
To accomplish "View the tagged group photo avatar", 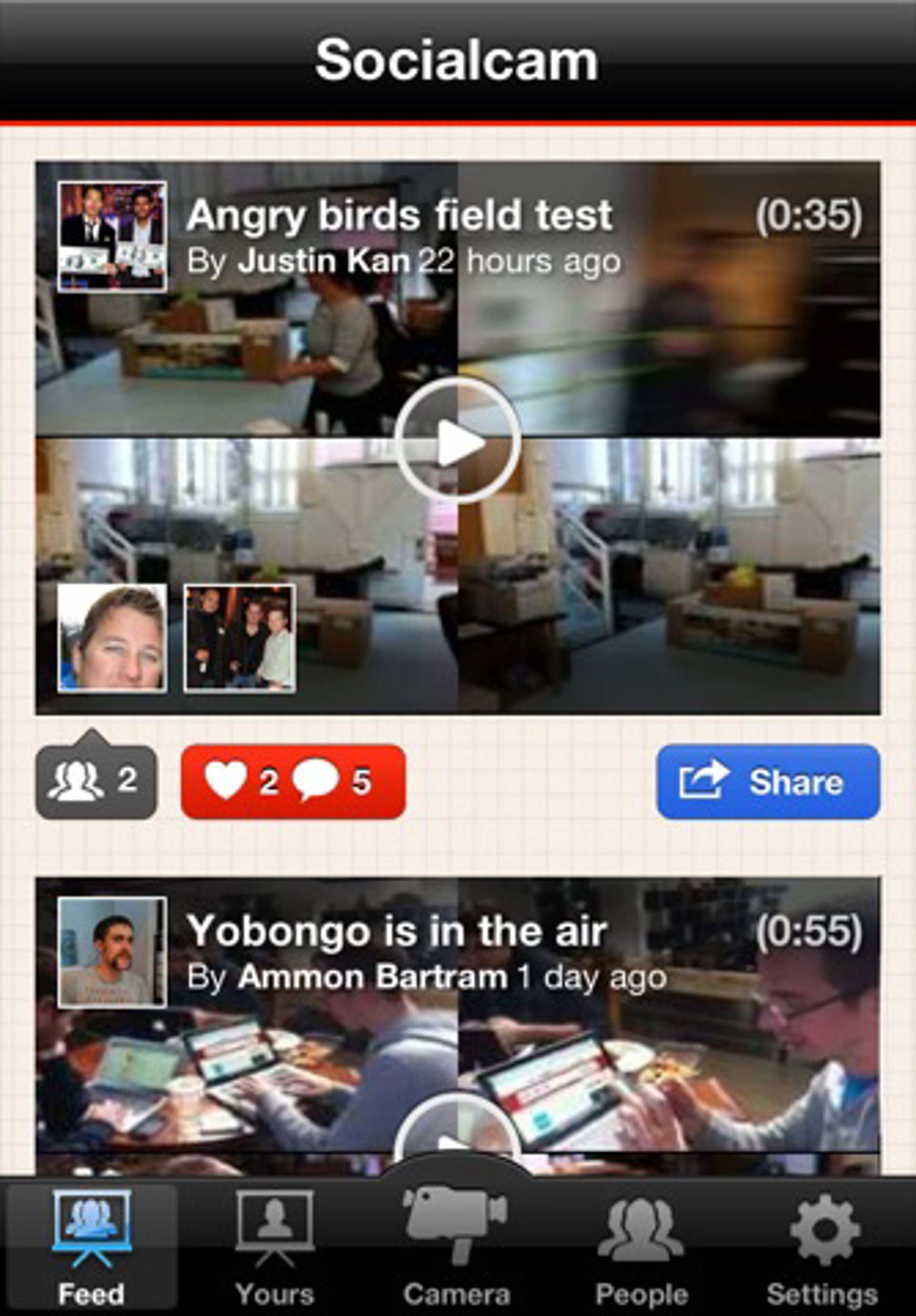I will [x=239, y=639].
